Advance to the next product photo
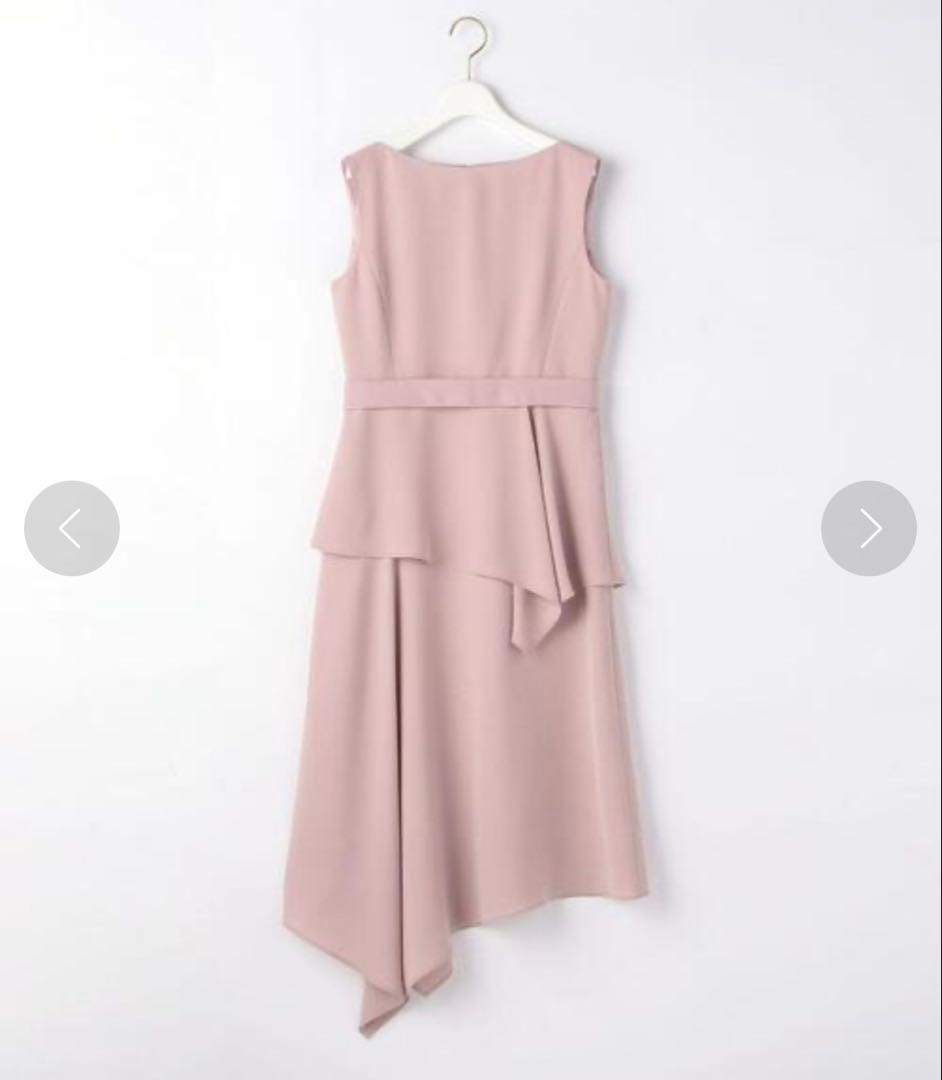The width and height of the screenshot is (942, 1080). [868, 528]
